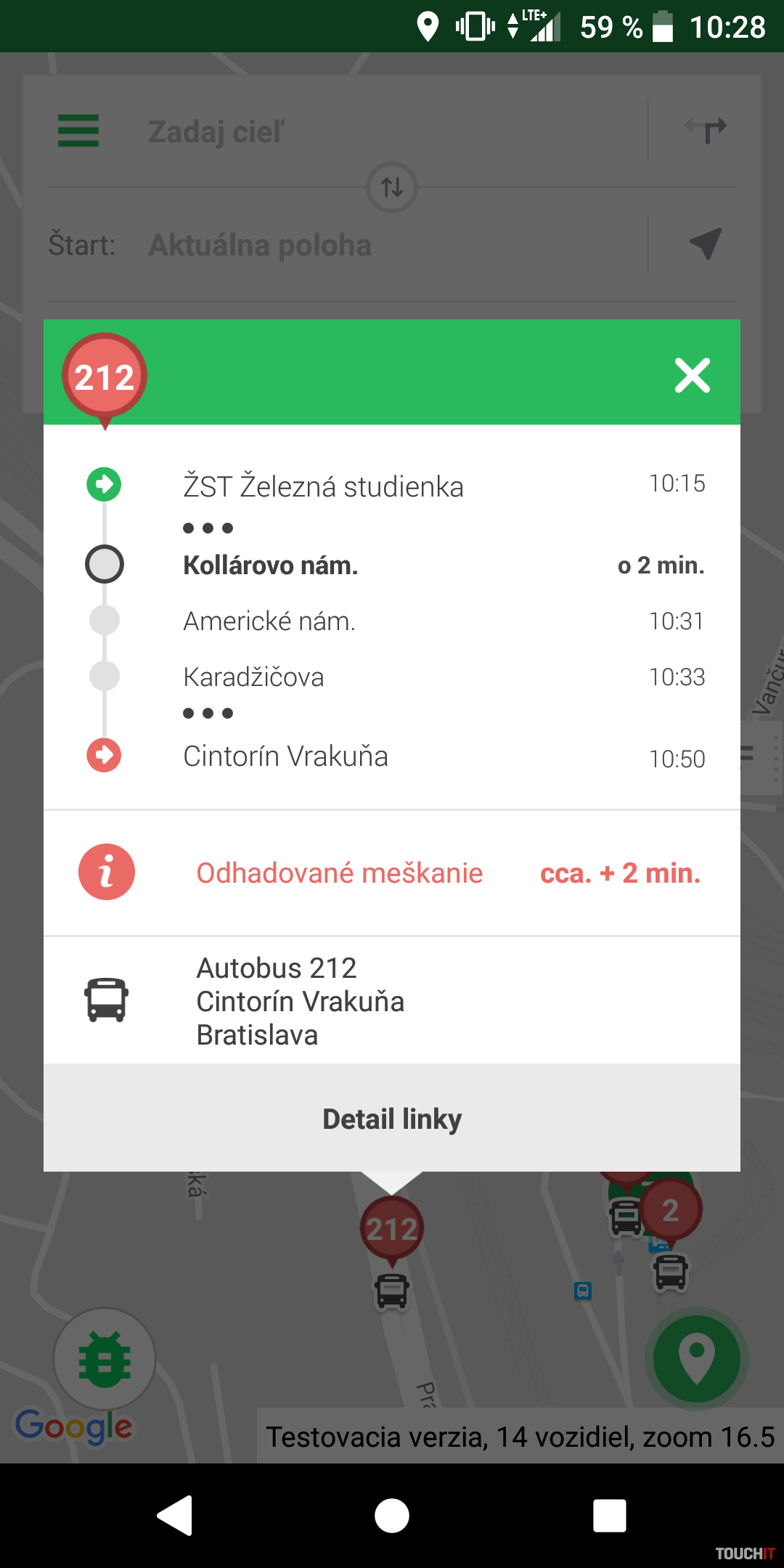Viewport: 784px width, 1568px height.
Task: Open the Cintorín Vrakuňa final stop
Action: tap(285, 756)
